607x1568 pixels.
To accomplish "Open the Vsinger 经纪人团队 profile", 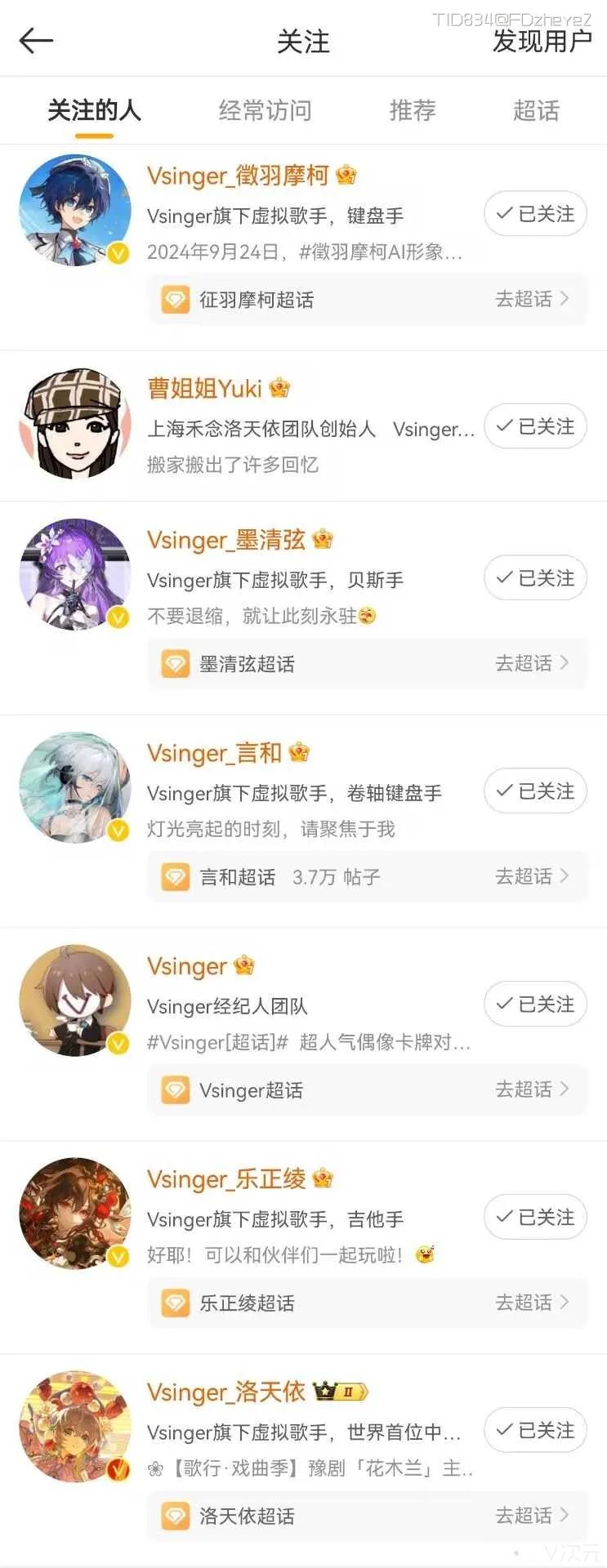I will (187, 967).
